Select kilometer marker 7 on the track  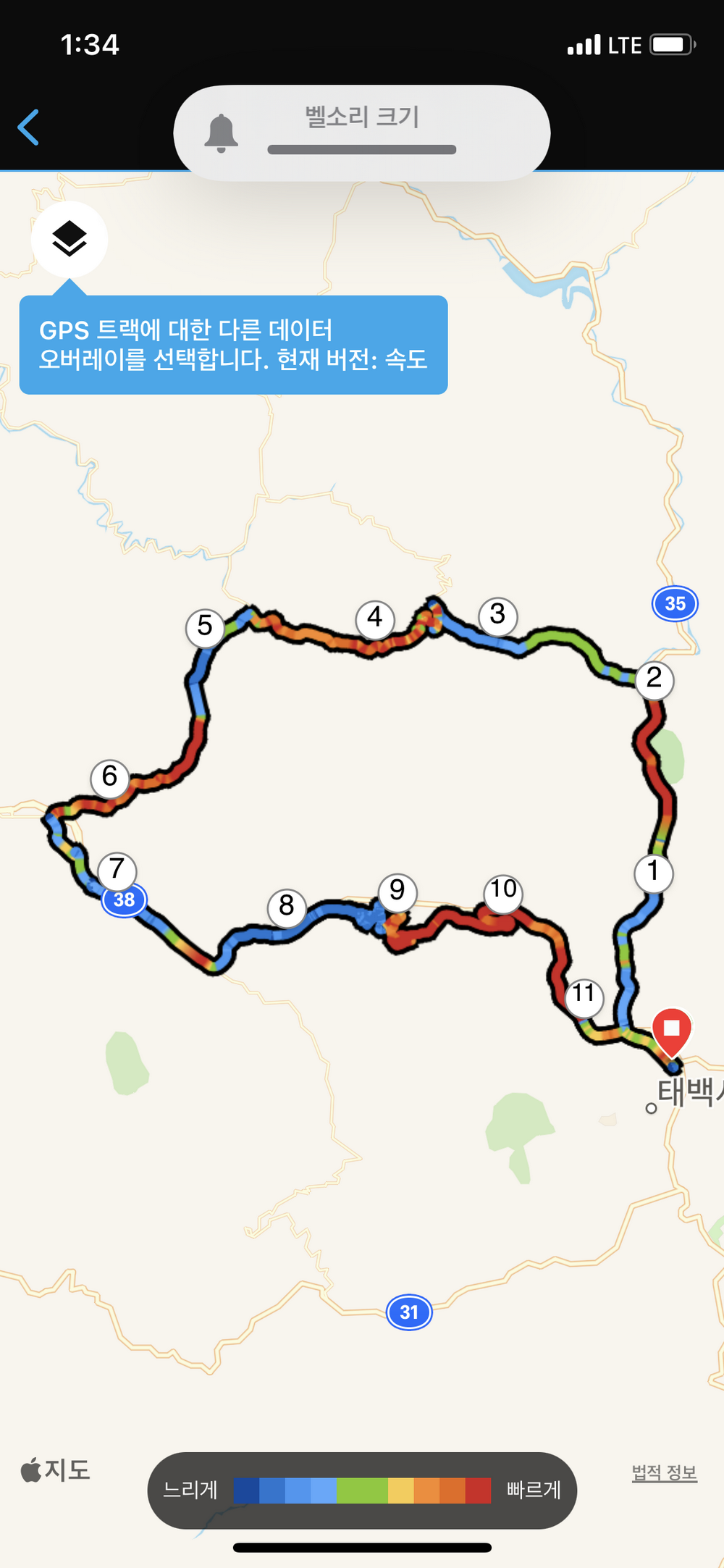click(117, 870)
